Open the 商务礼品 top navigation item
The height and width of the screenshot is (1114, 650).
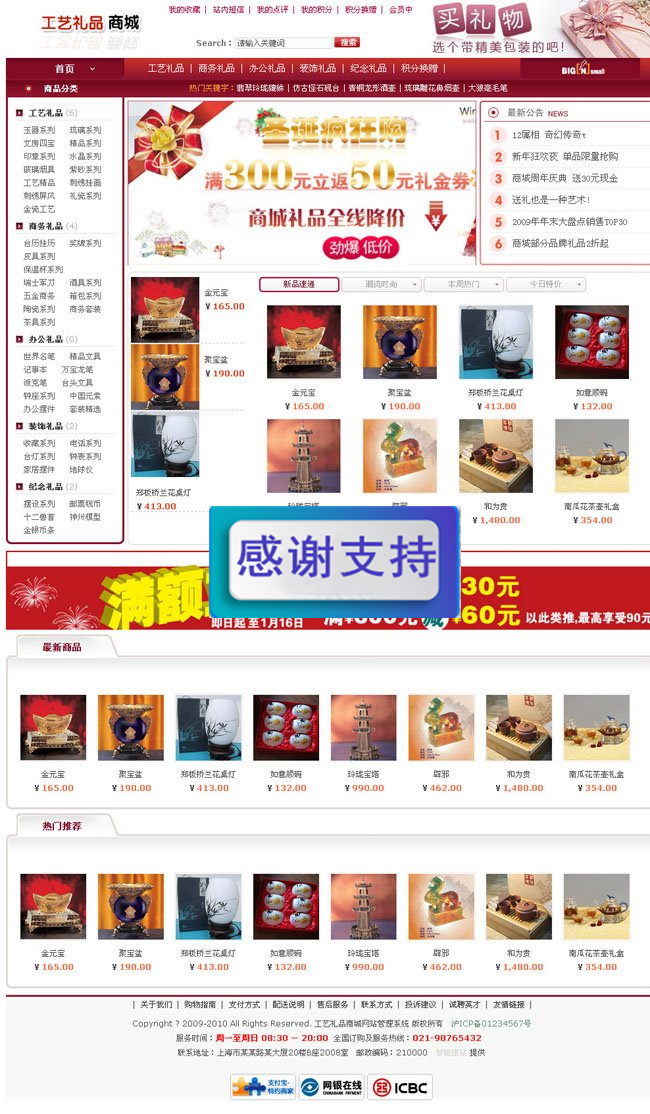coord(216,68)
